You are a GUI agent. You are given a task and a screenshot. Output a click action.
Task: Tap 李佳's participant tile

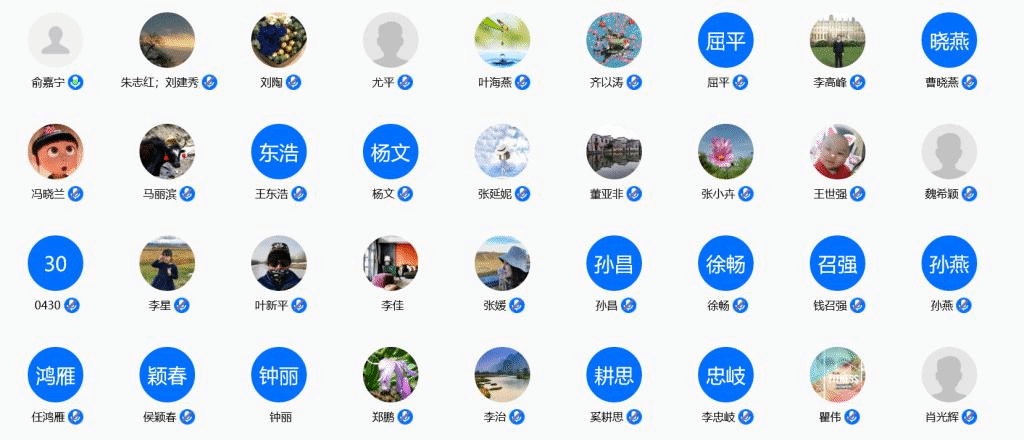click(x=390, y=264)
